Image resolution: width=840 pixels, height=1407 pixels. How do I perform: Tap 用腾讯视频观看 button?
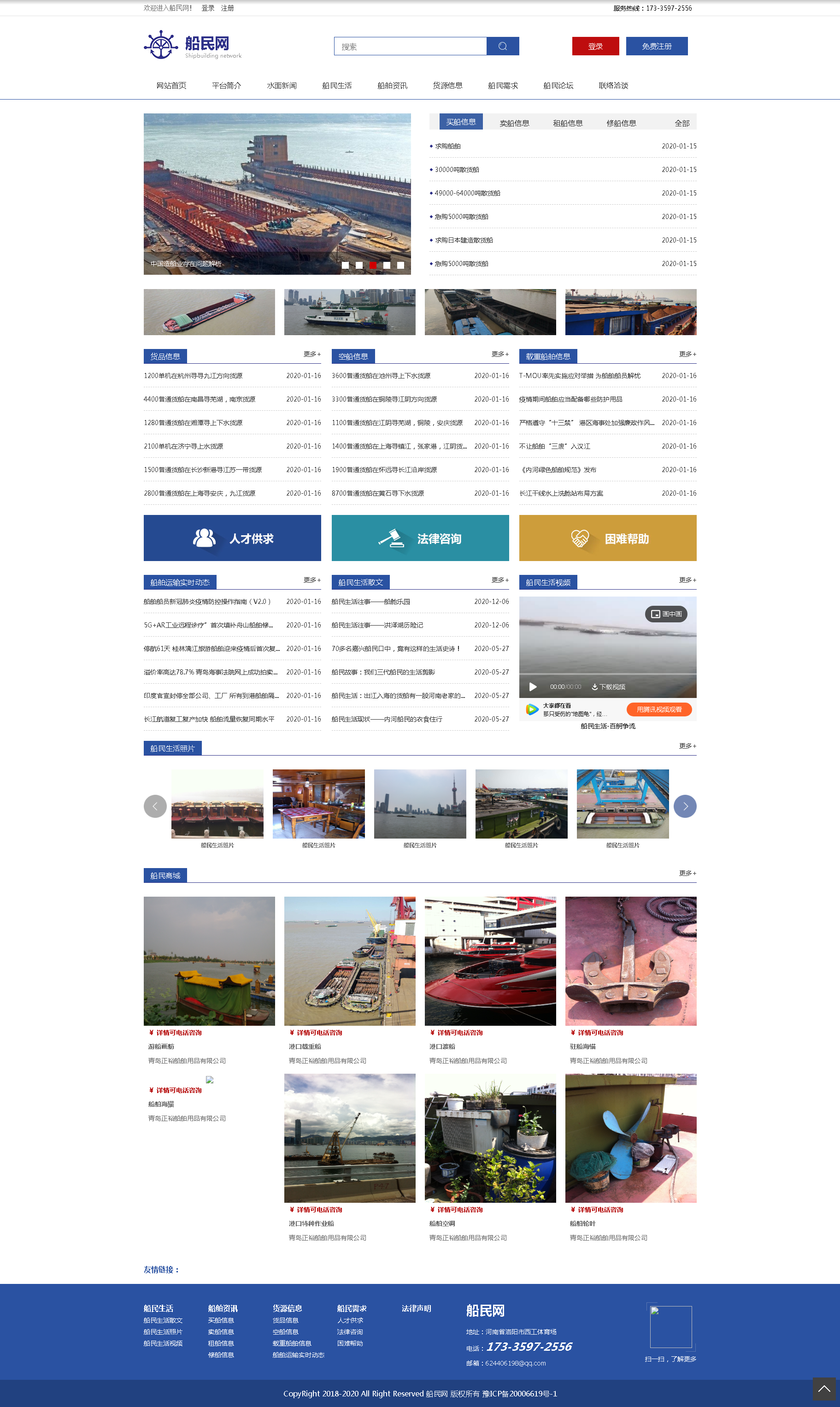(x=658, y=709)
